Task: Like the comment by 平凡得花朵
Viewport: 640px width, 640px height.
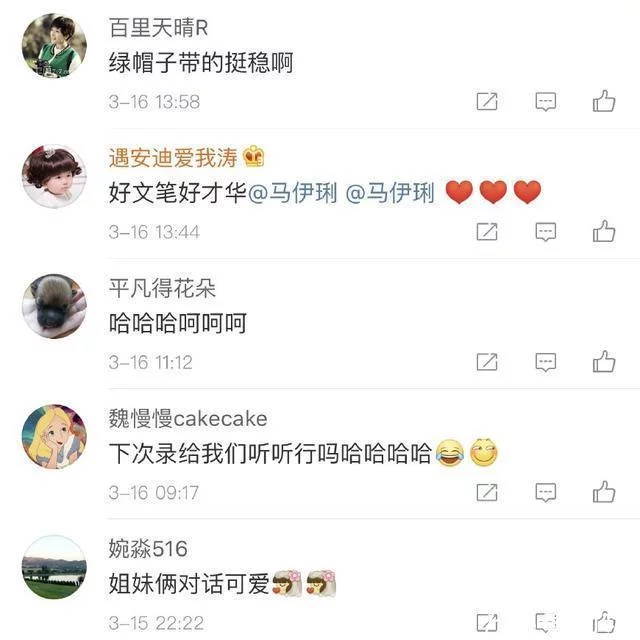Action: point(603,362)
